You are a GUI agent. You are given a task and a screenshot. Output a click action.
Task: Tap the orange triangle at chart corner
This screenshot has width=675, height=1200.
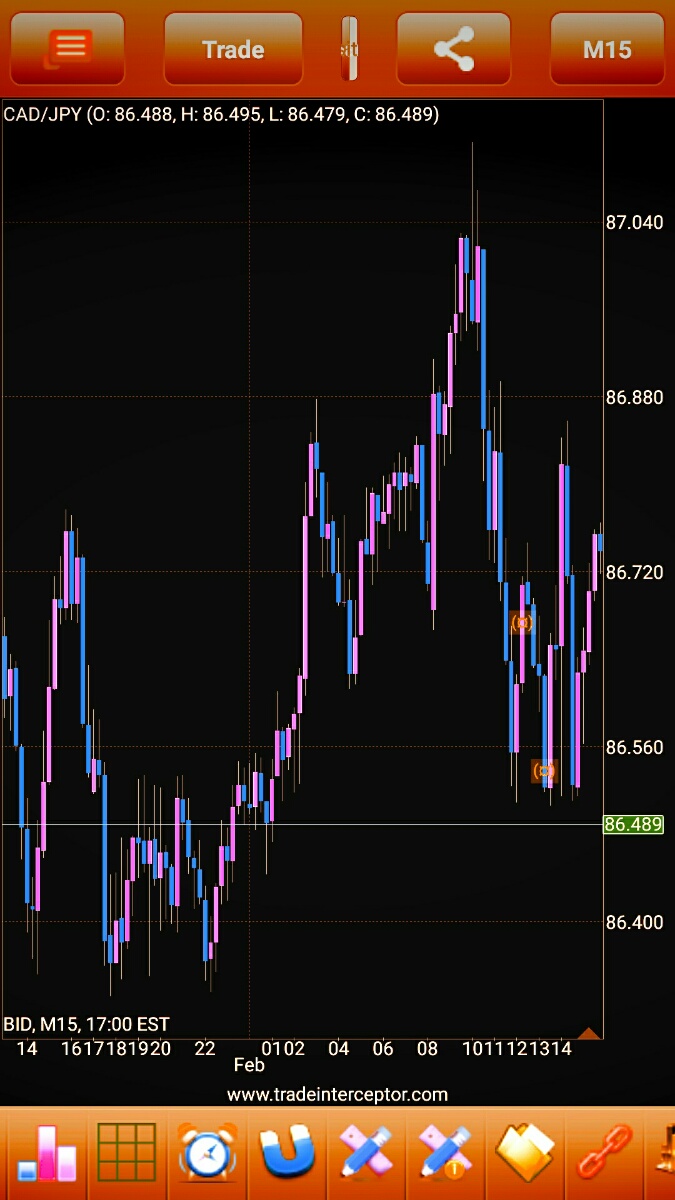pos(589,1033)
